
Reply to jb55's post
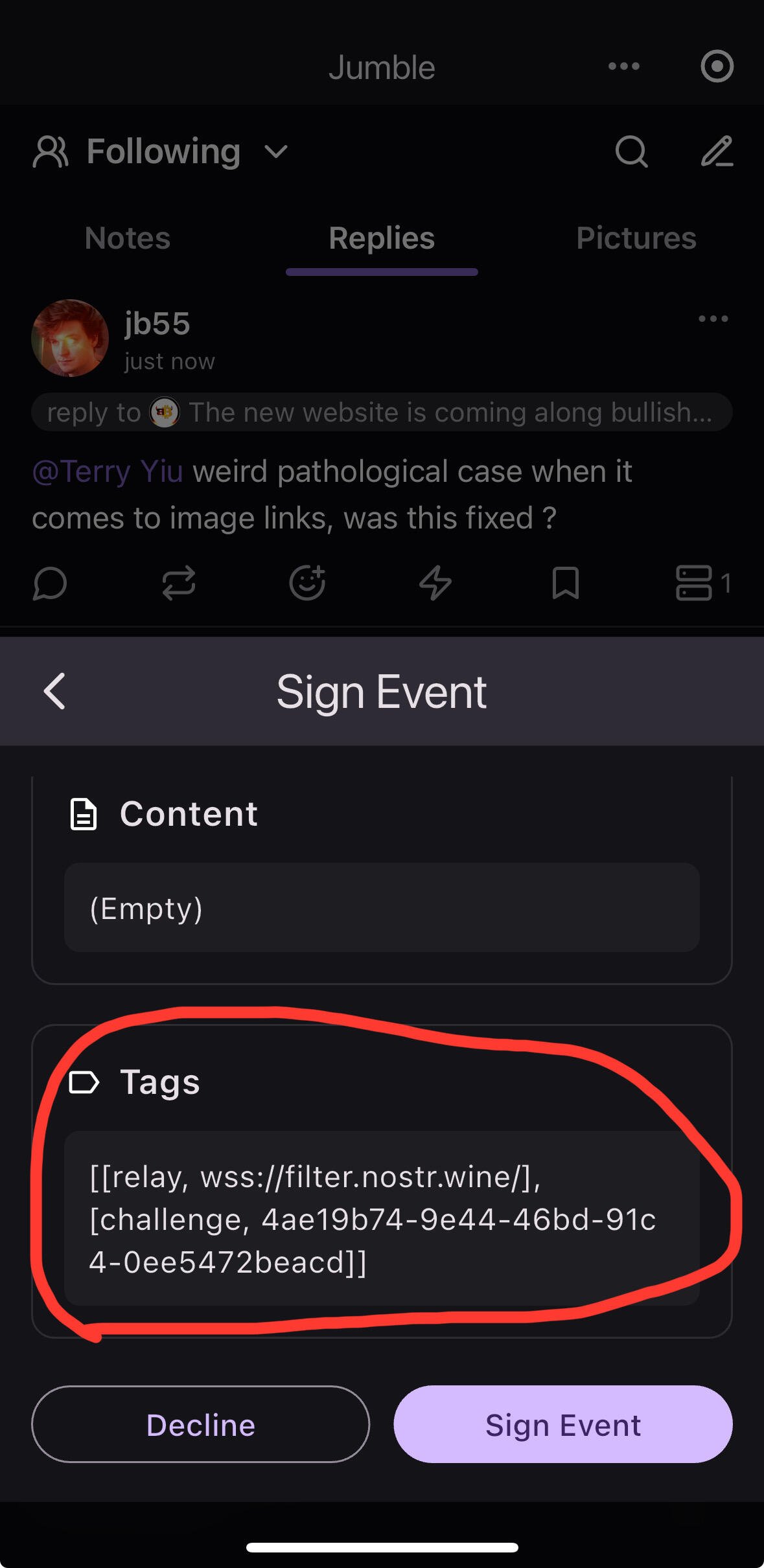pyautogui.click(x=50, y=583)
